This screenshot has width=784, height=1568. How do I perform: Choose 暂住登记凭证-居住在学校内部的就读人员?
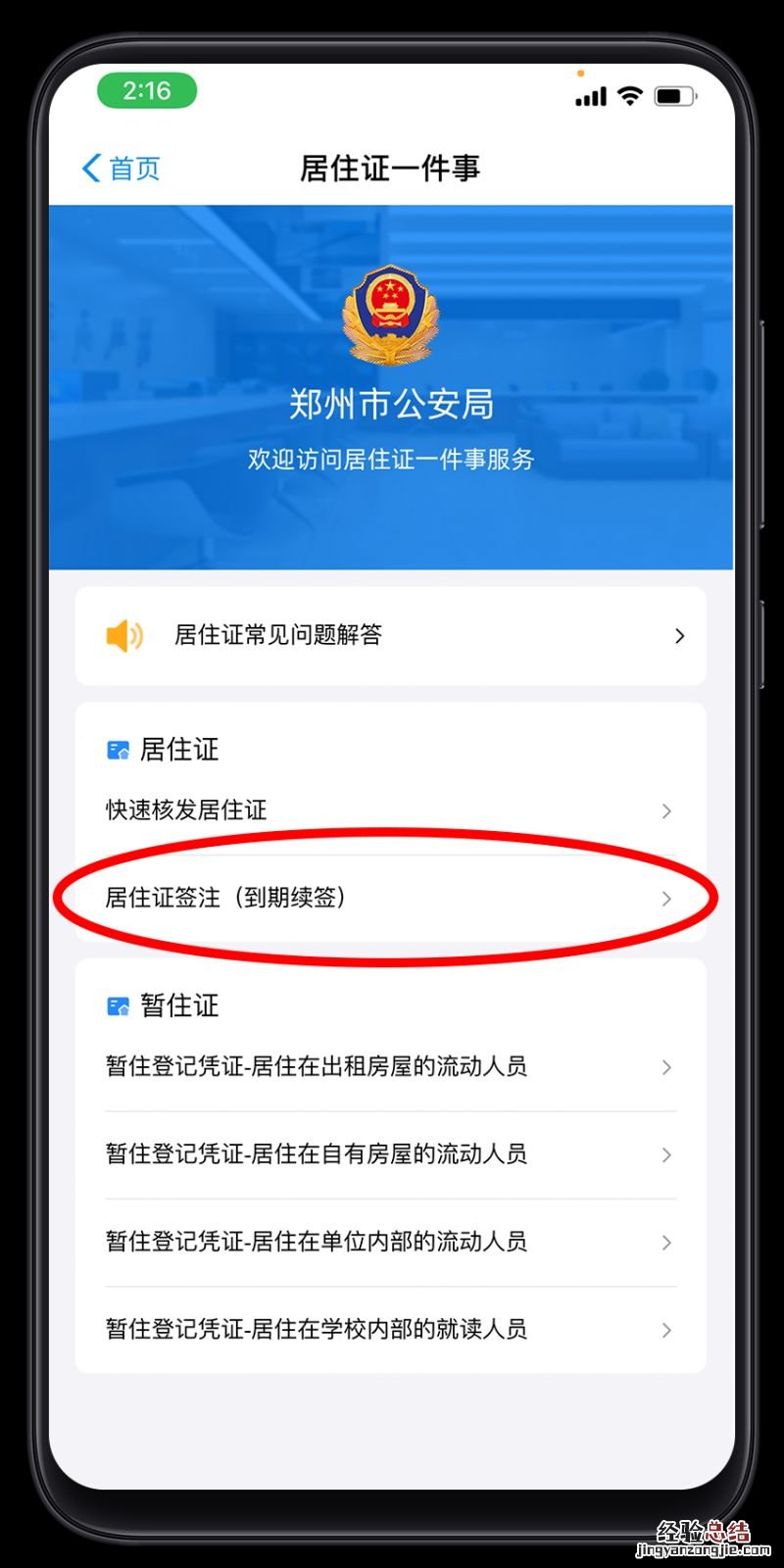pos(390,1330)
